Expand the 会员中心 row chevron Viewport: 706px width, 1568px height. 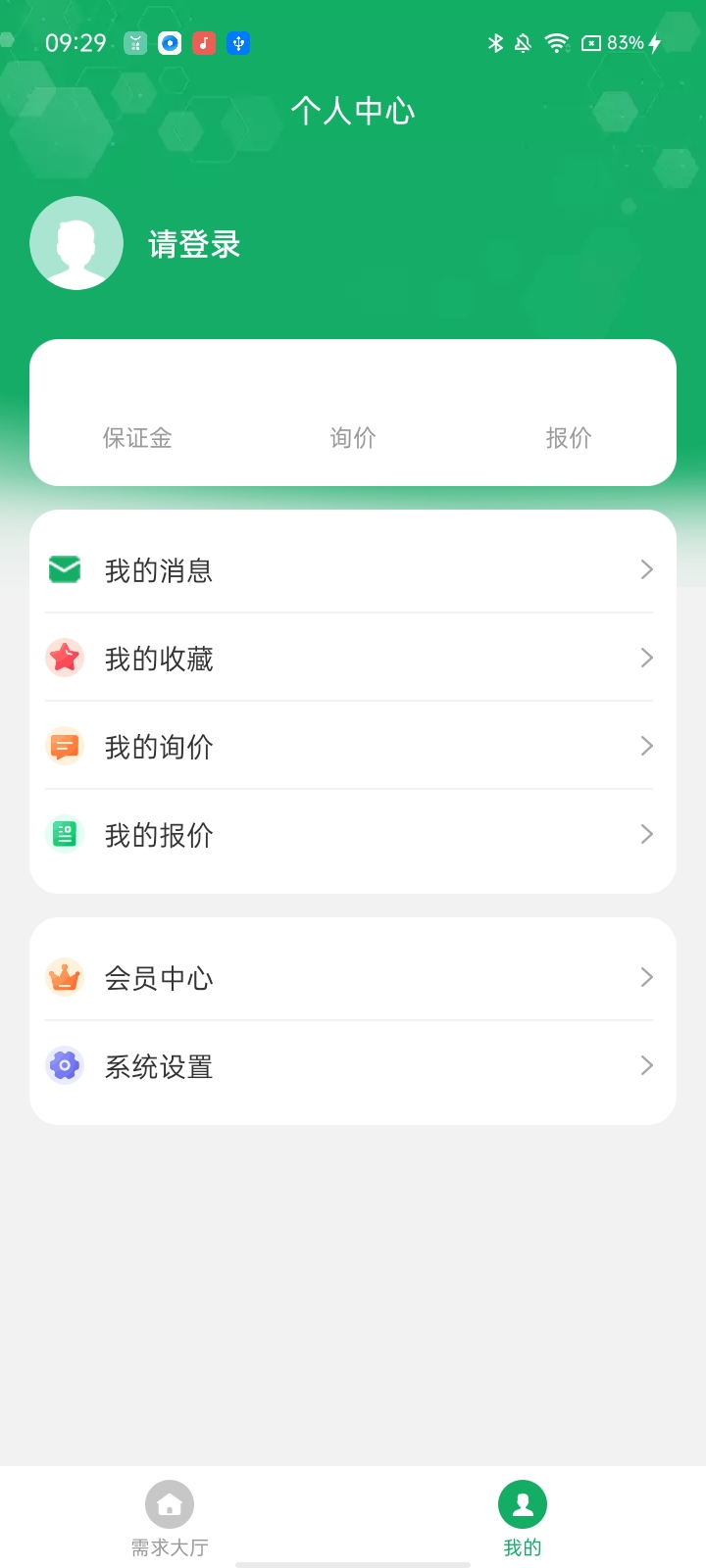(646, 977)
